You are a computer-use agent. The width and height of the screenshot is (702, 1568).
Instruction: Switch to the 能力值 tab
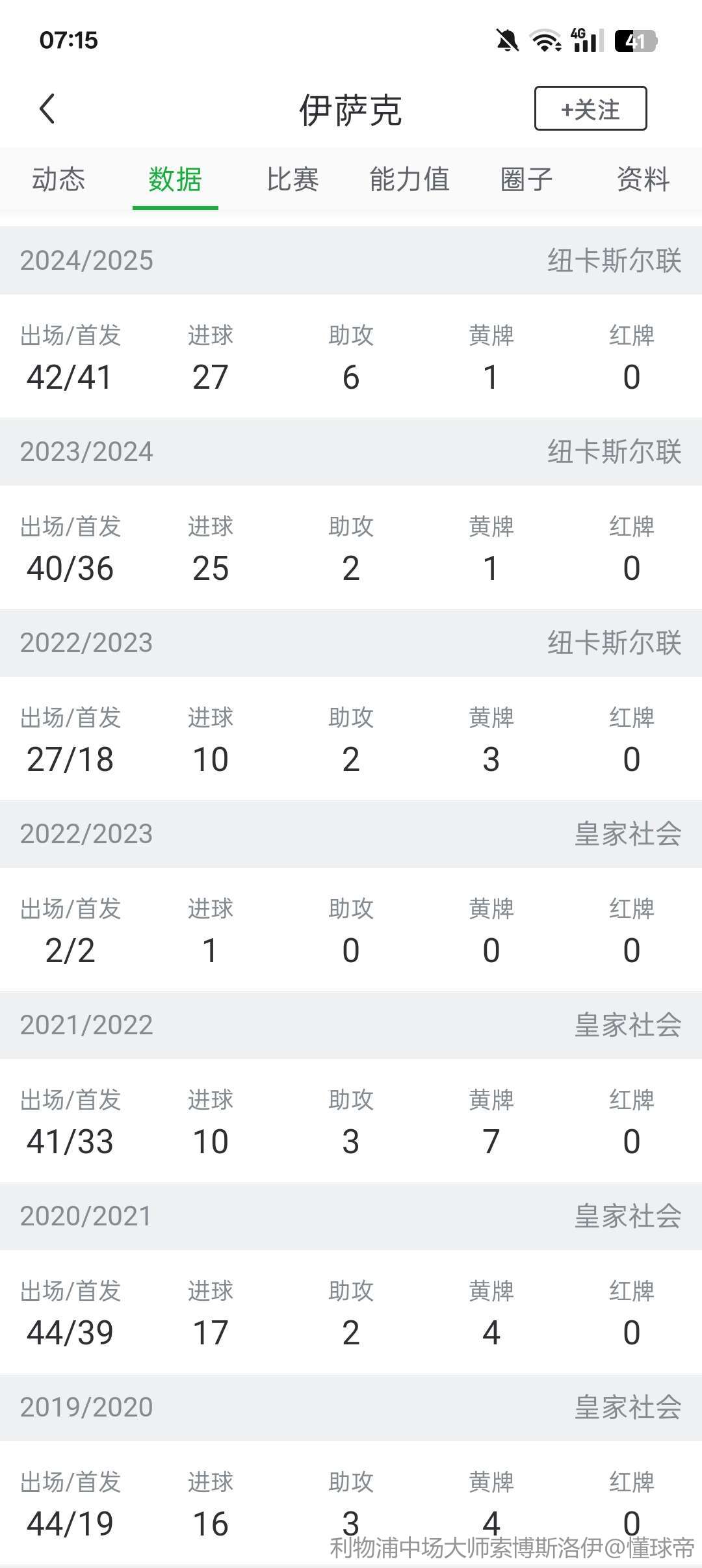click(409, 179)
